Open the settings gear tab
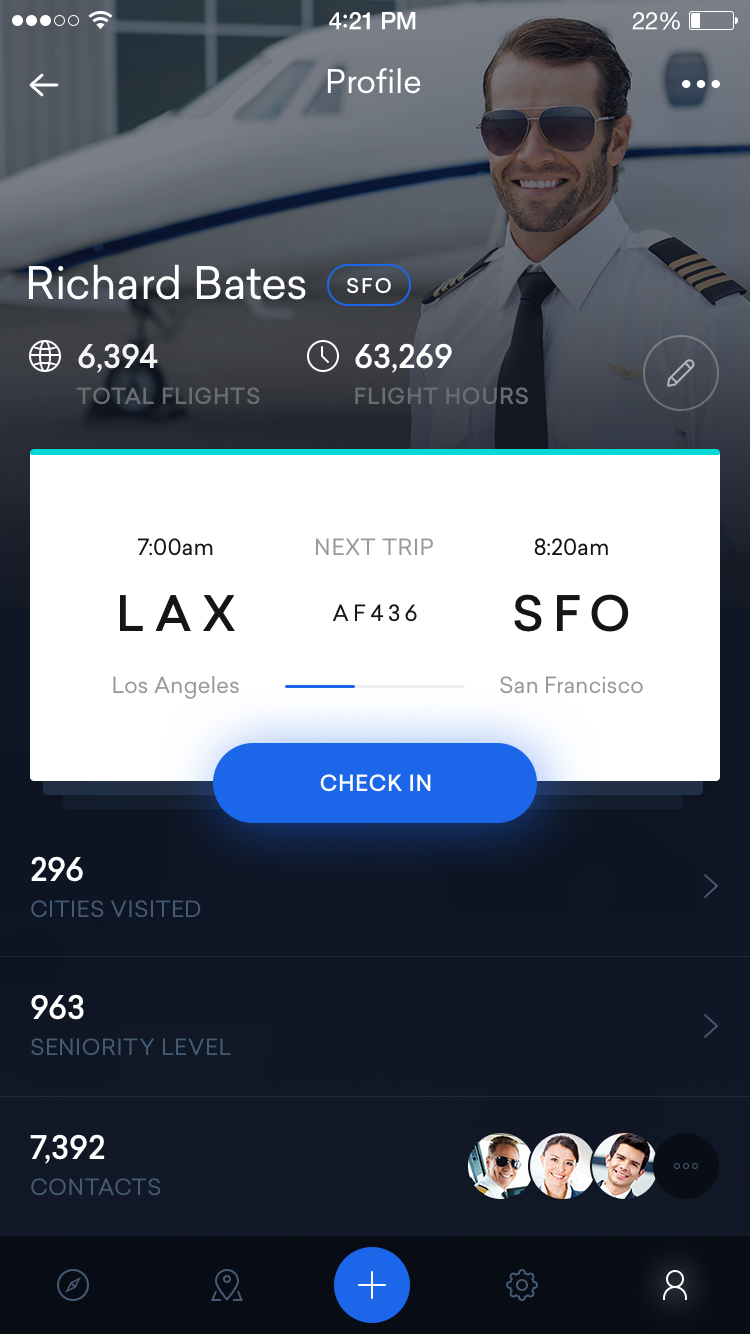The image size is (750, 1334). (522, 1285)
